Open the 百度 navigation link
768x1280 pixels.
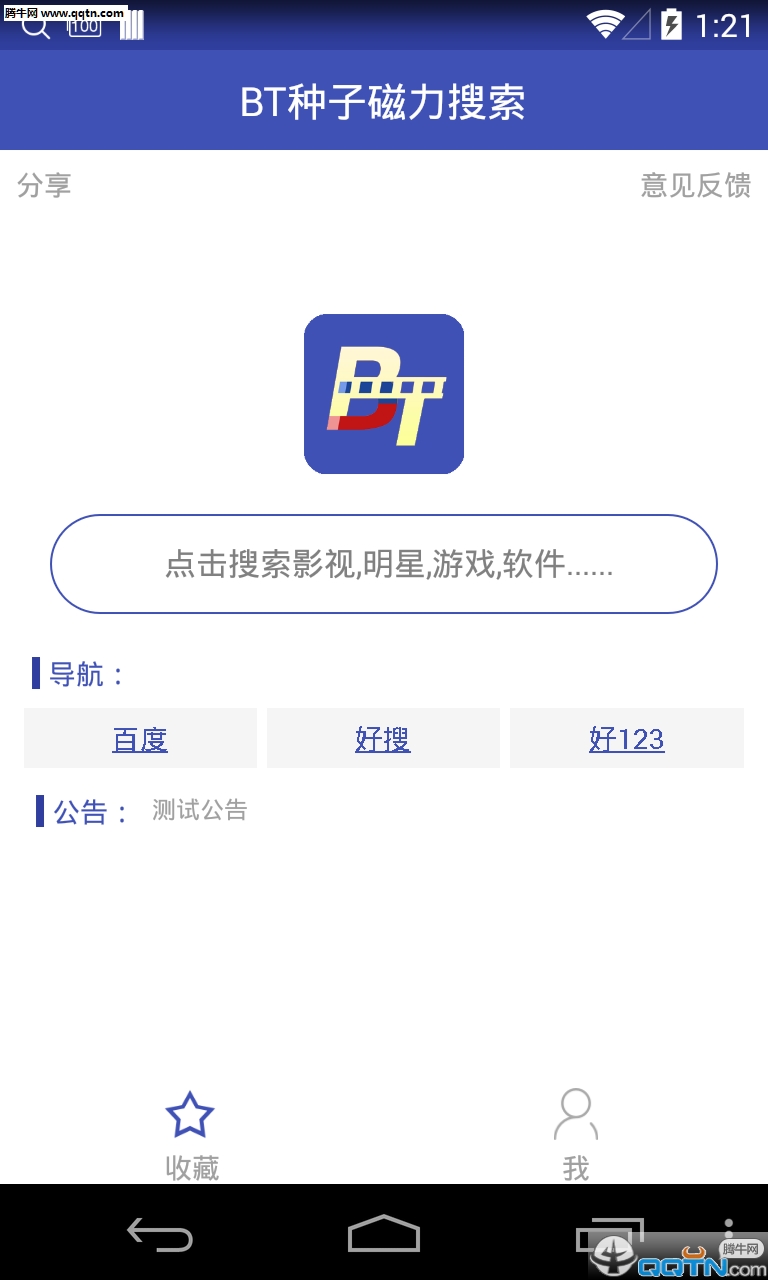coord(140,739)
